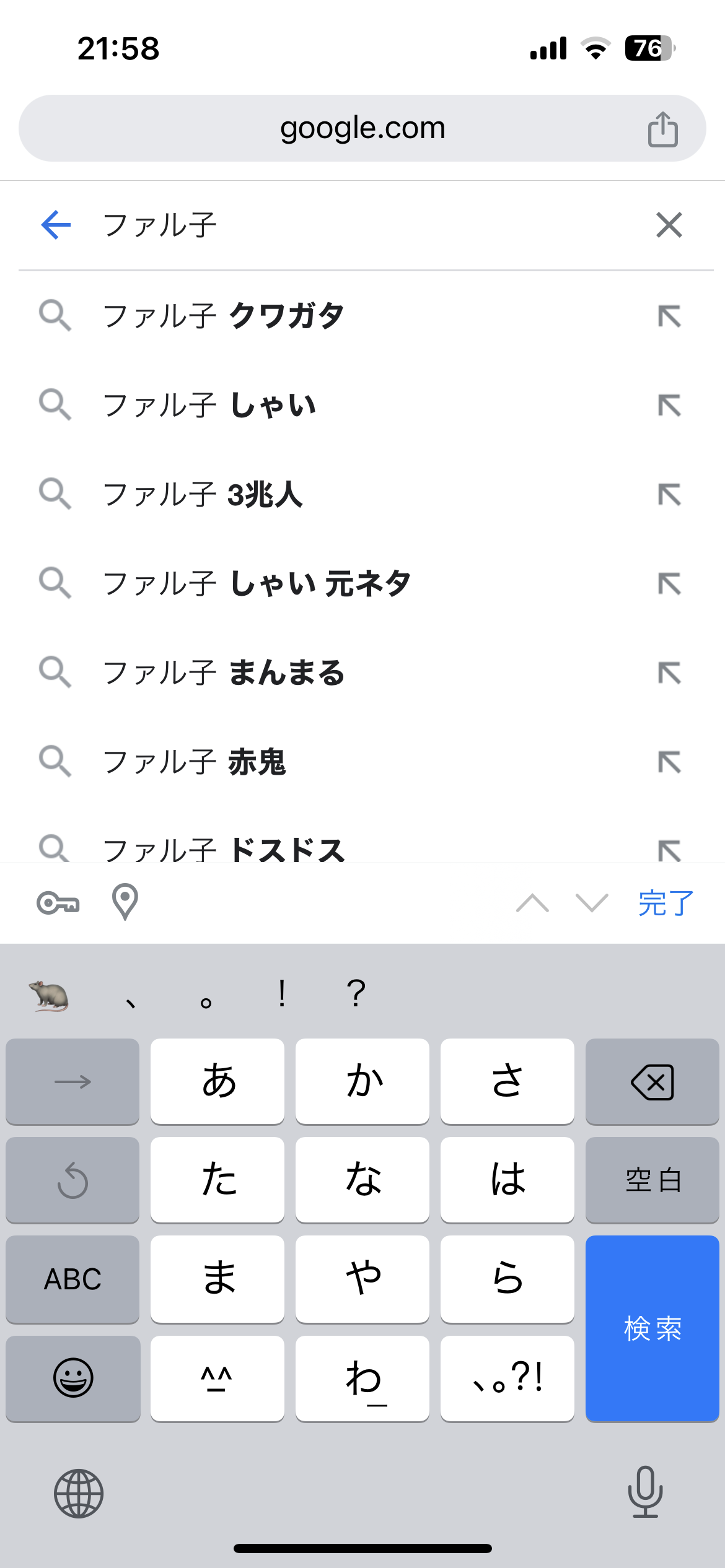Image resolution: width=725 pixels, height=1568 pixels.
Task: Fill query with ファル子 しゃい arrow
Action: pyautogui.click(x=669, y=406)
